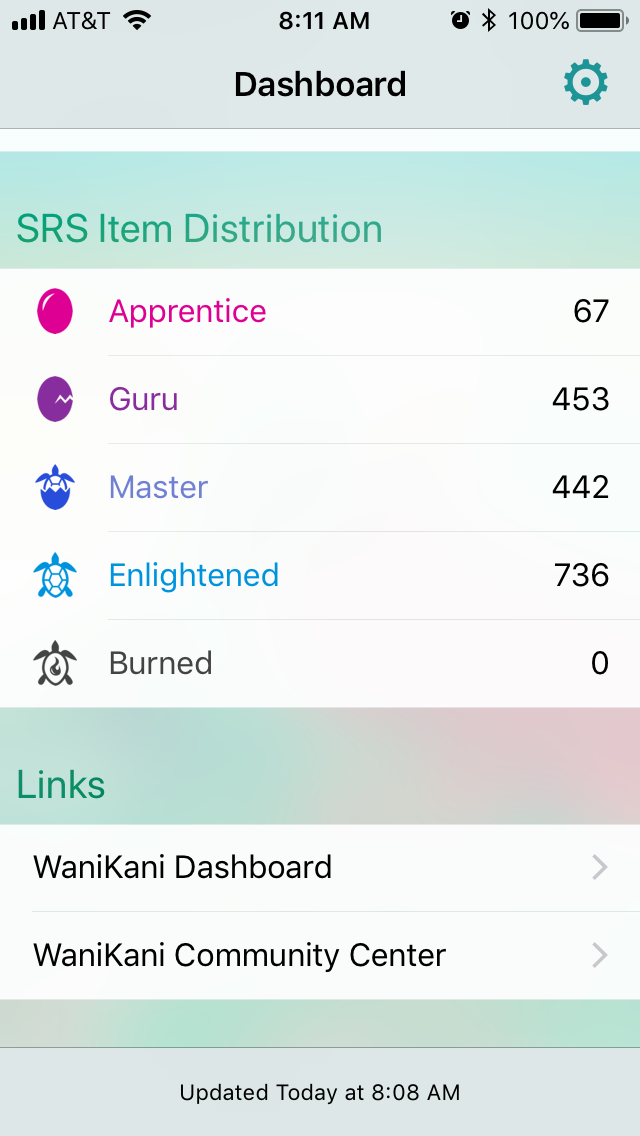Image resolution: width=640 pixels, height=1136 pixels.
Task: Open the settings gear icon
Action: pyautogui.click(x=586, y=83)
